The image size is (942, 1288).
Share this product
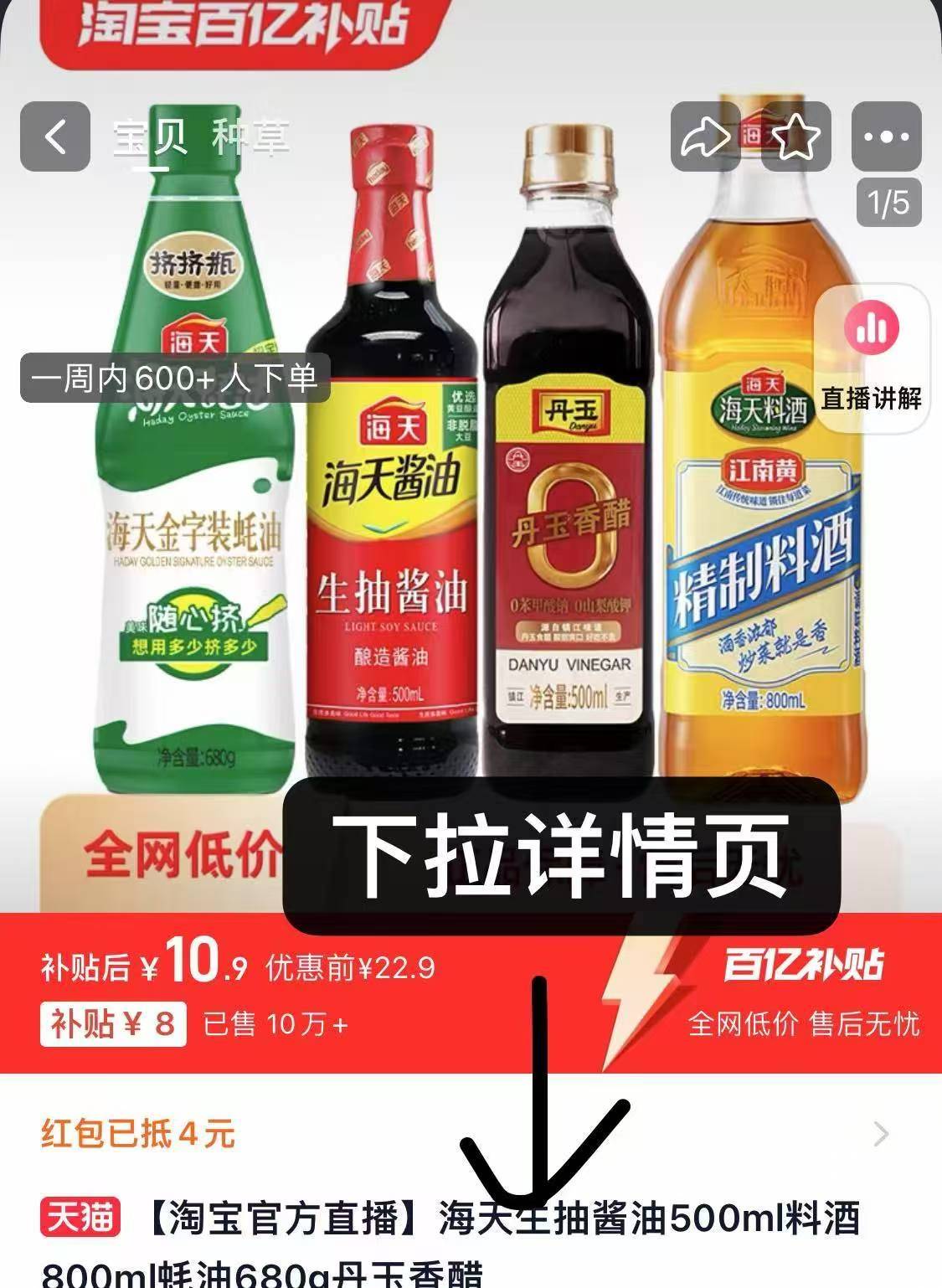(705, 137)
